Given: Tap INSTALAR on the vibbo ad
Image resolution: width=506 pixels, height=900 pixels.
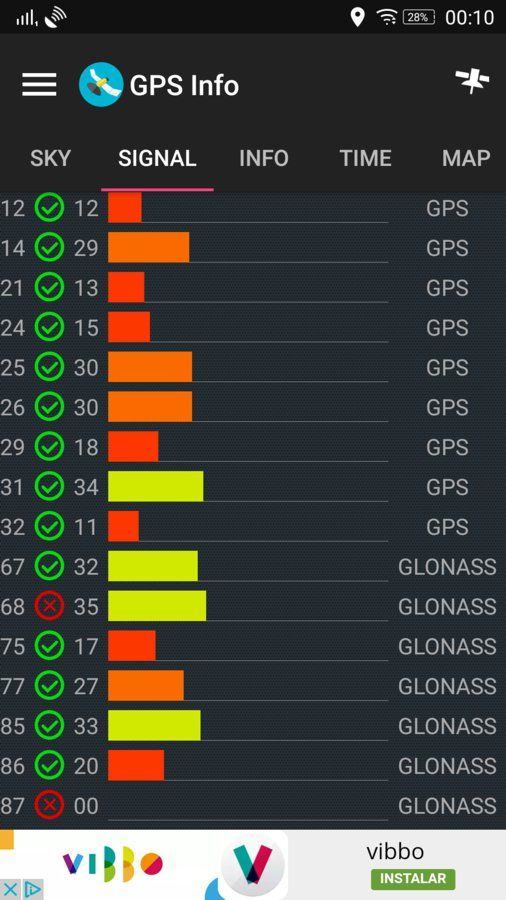Looking at the screenshot, I should [x=413, y=879].
